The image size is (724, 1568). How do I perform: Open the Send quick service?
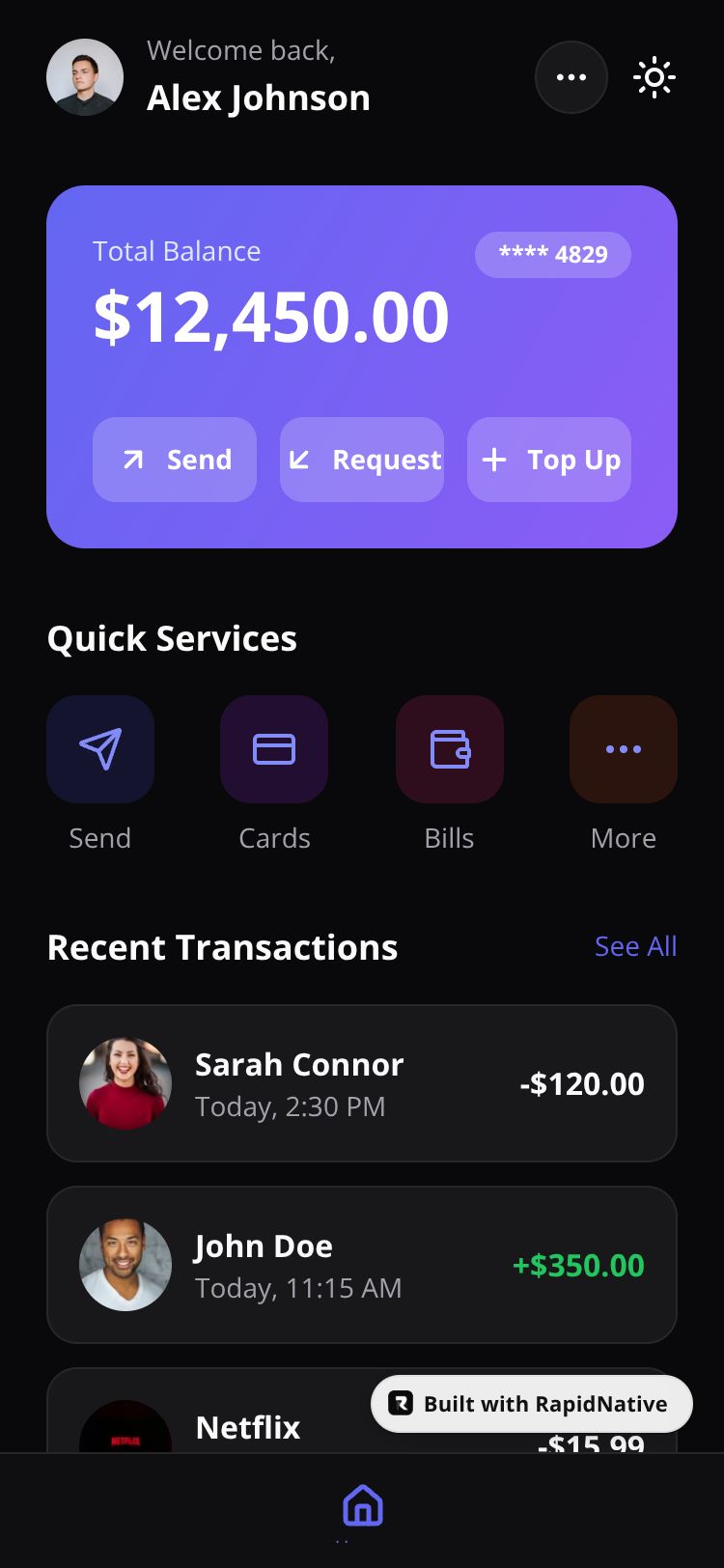100,749
